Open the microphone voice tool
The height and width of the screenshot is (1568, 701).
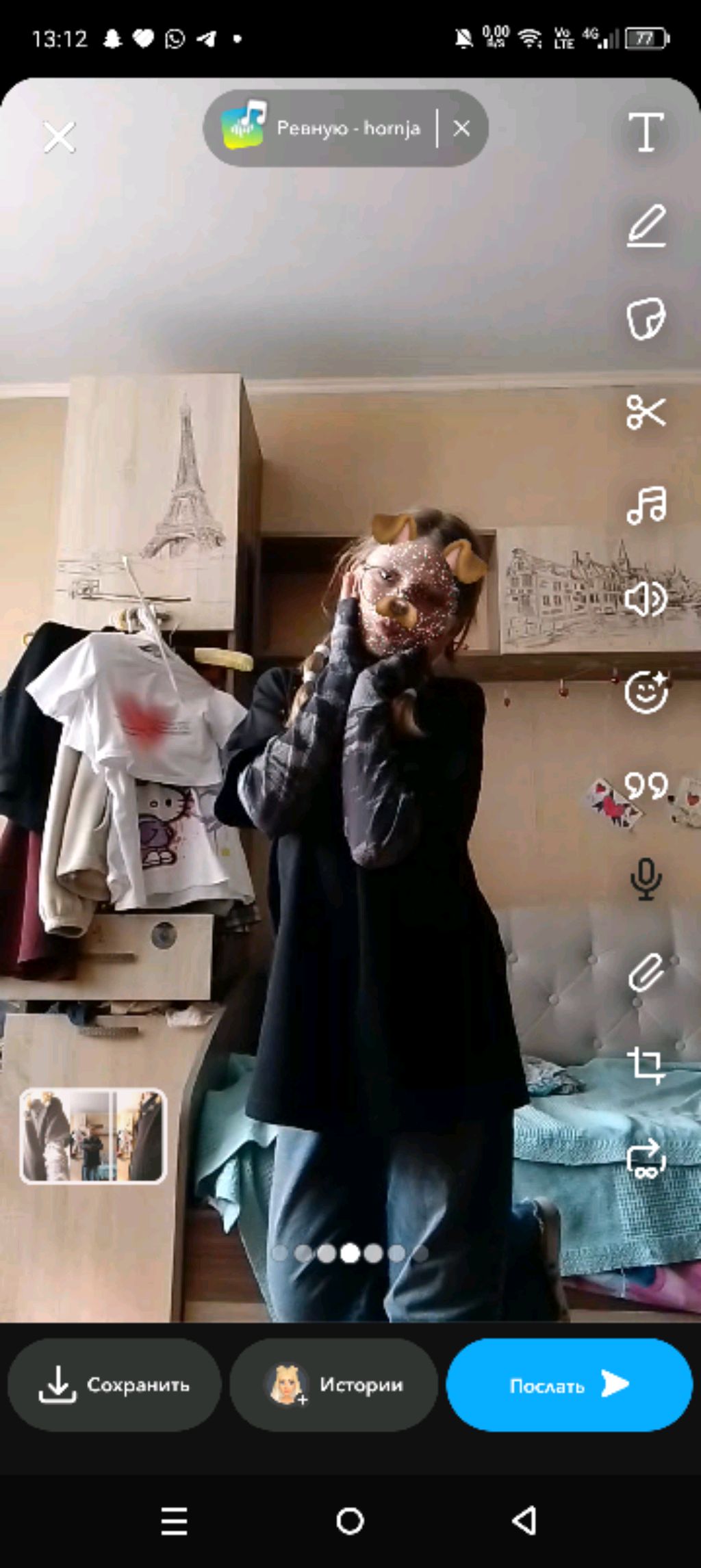coord(646,878)
